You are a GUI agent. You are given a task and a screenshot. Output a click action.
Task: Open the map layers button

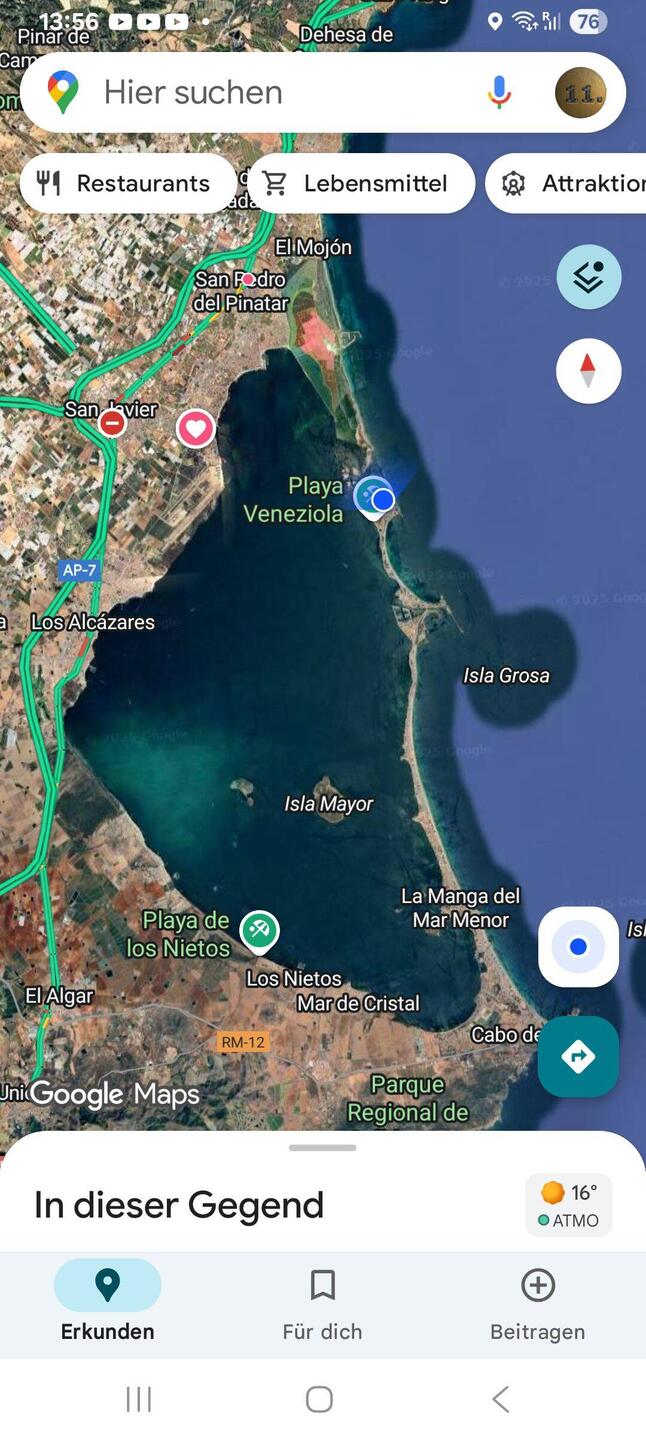click(588, 277)
